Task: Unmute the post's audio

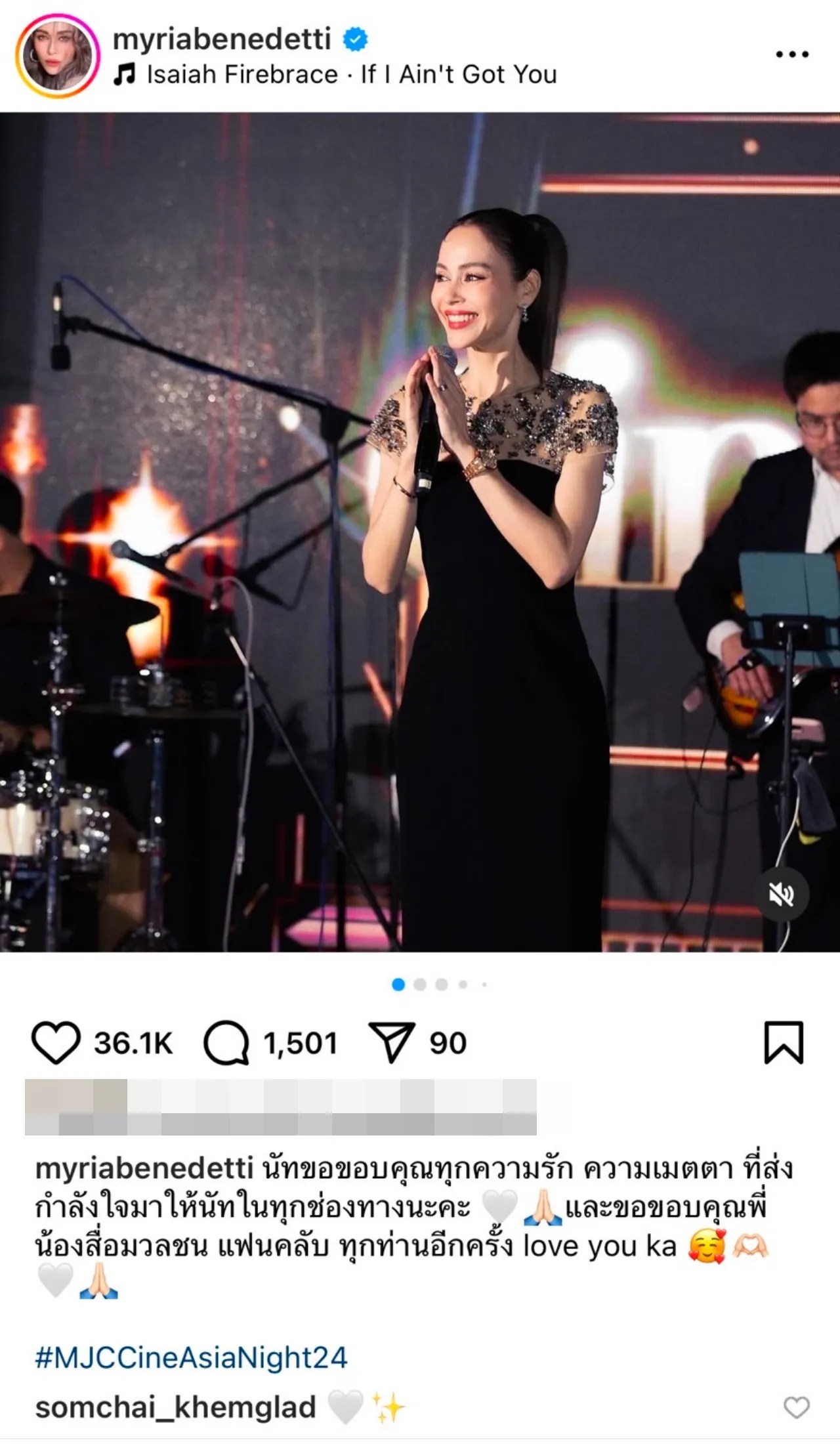Action: click(x=781, y=895)
